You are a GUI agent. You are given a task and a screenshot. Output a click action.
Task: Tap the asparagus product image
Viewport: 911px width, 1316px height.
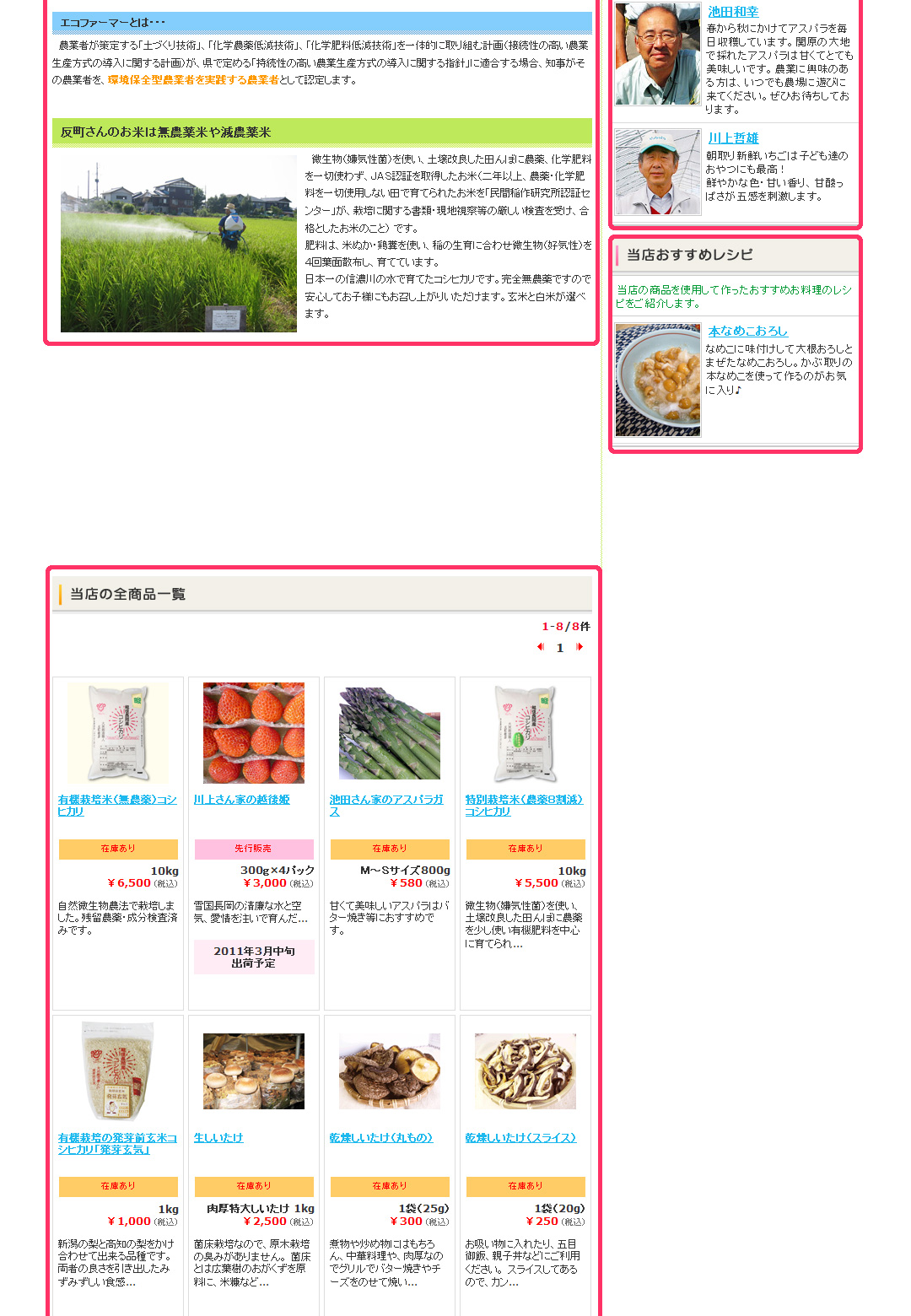[x=390, y=732]
